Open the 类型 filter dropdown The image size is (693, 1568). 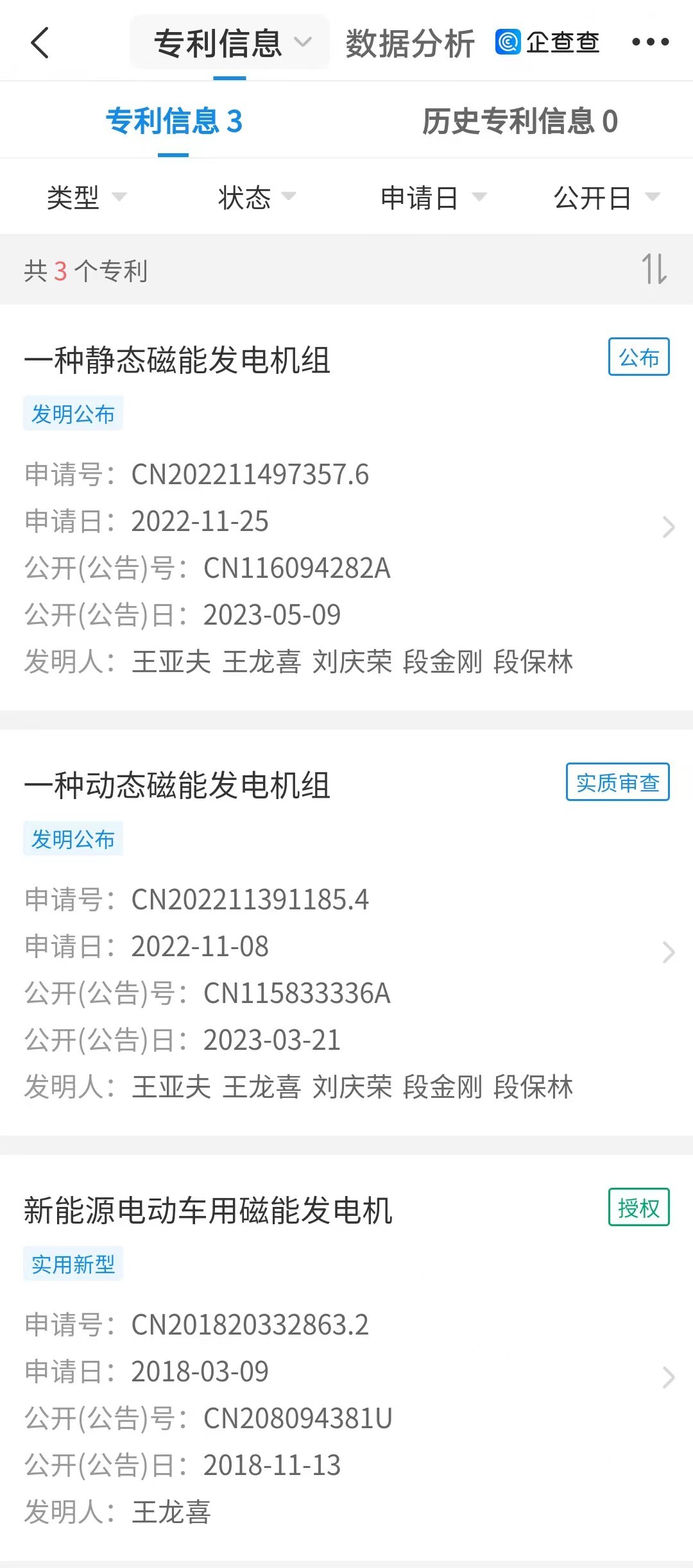coord(87,197)
